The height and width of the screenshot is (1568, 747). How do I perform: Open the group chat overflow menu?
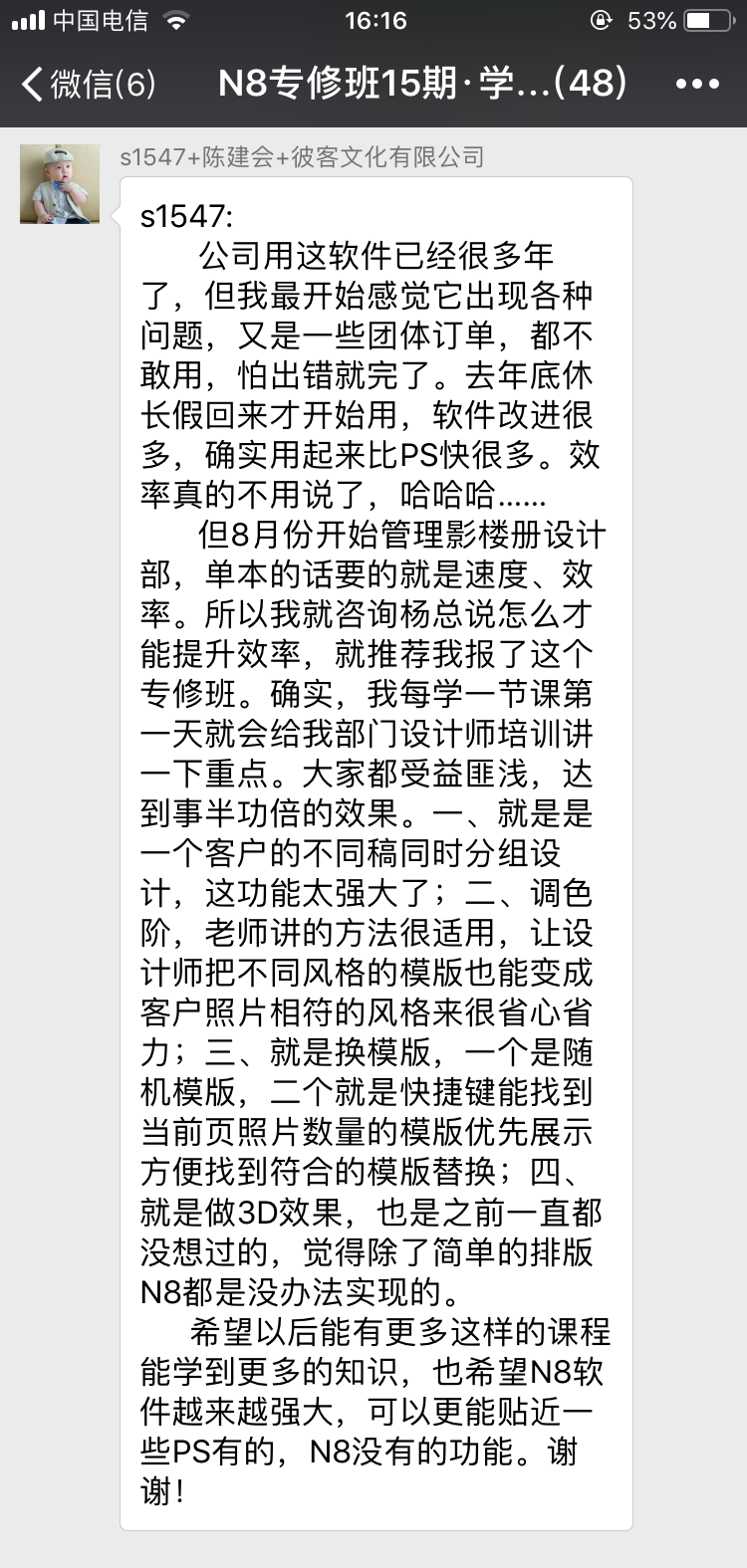pos(696,85)
